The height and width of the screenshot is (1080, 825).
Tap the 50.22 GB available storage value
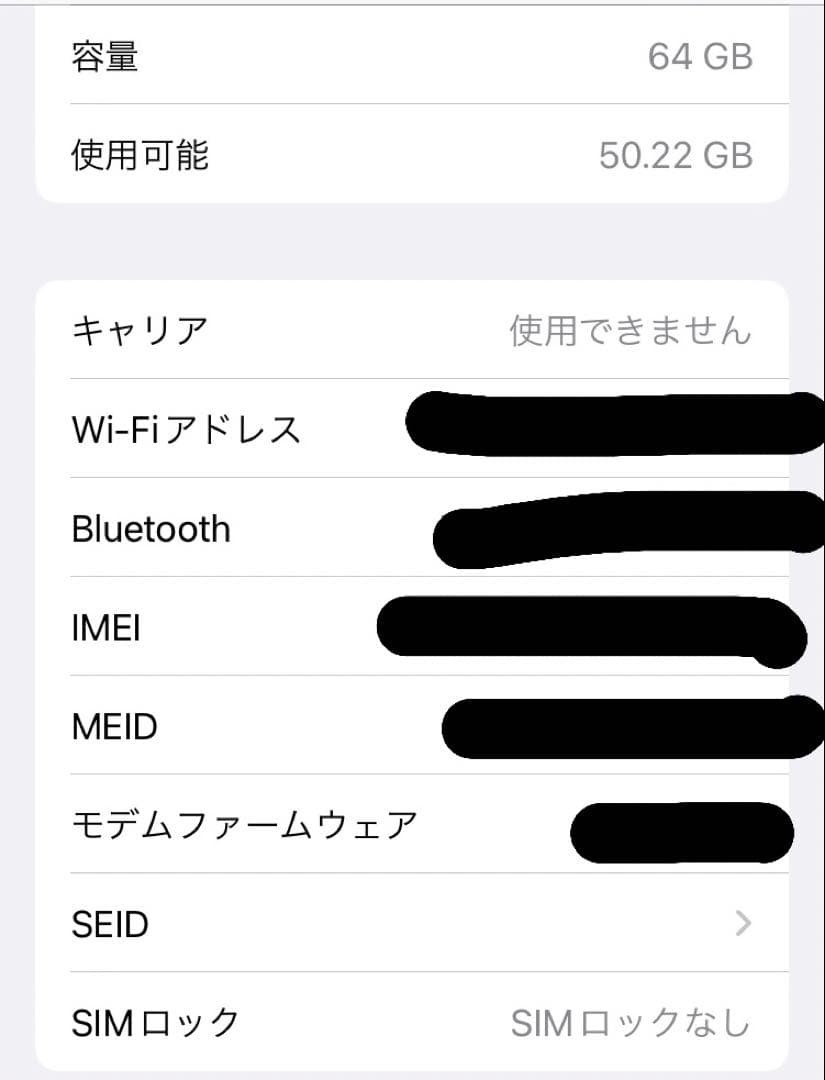(678, 155)
